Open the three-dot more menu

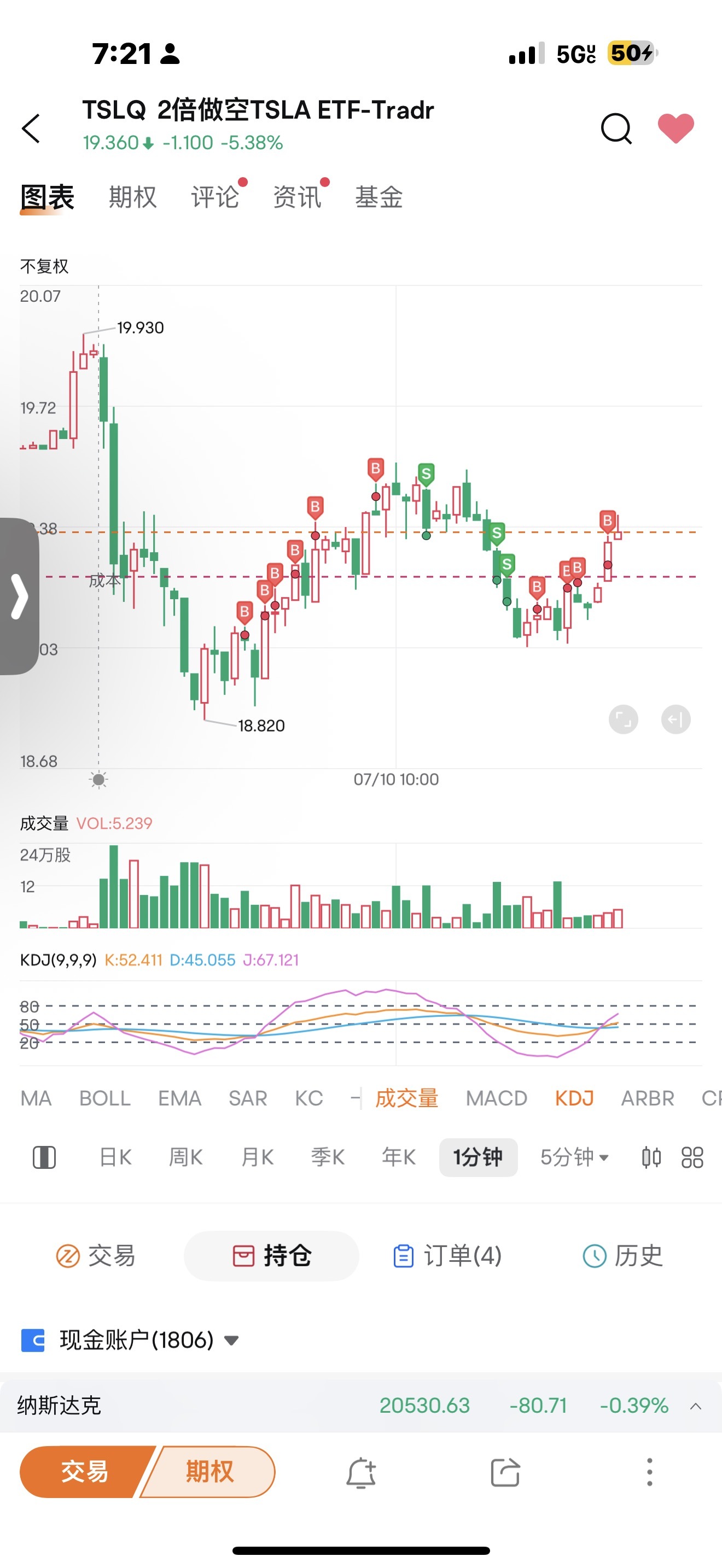650,1472
